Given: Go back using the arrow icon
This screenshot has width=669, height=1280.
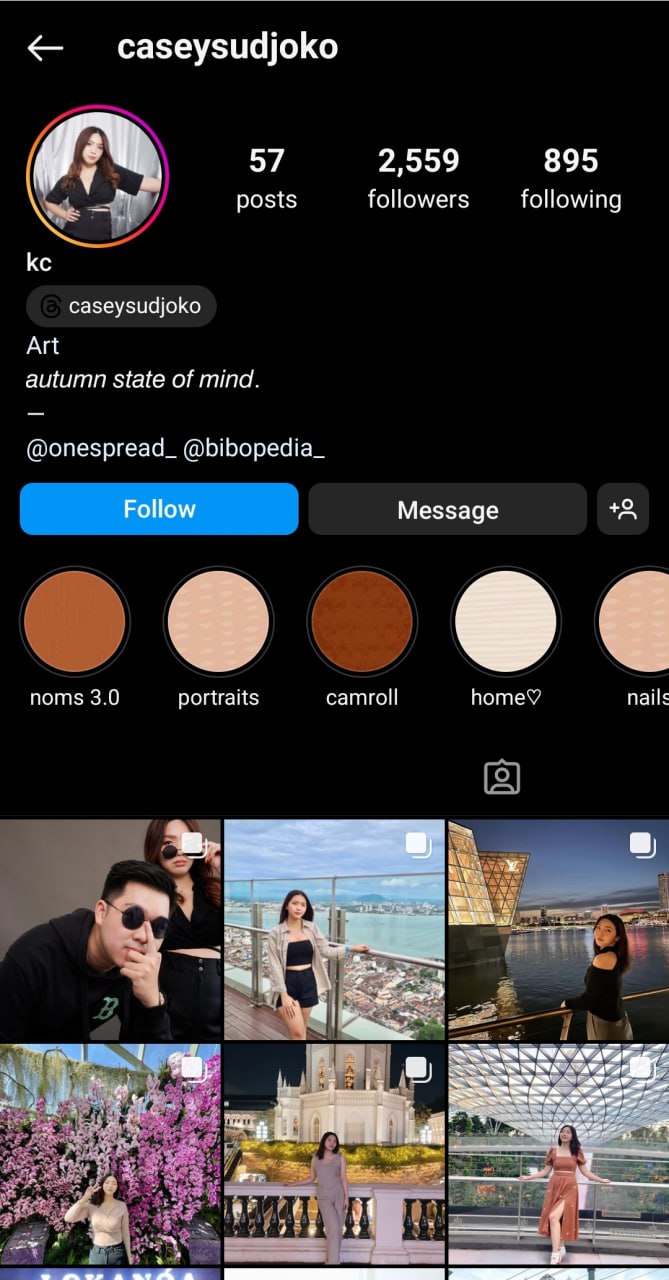Looking at the screenshot, I should pos(45,47).
